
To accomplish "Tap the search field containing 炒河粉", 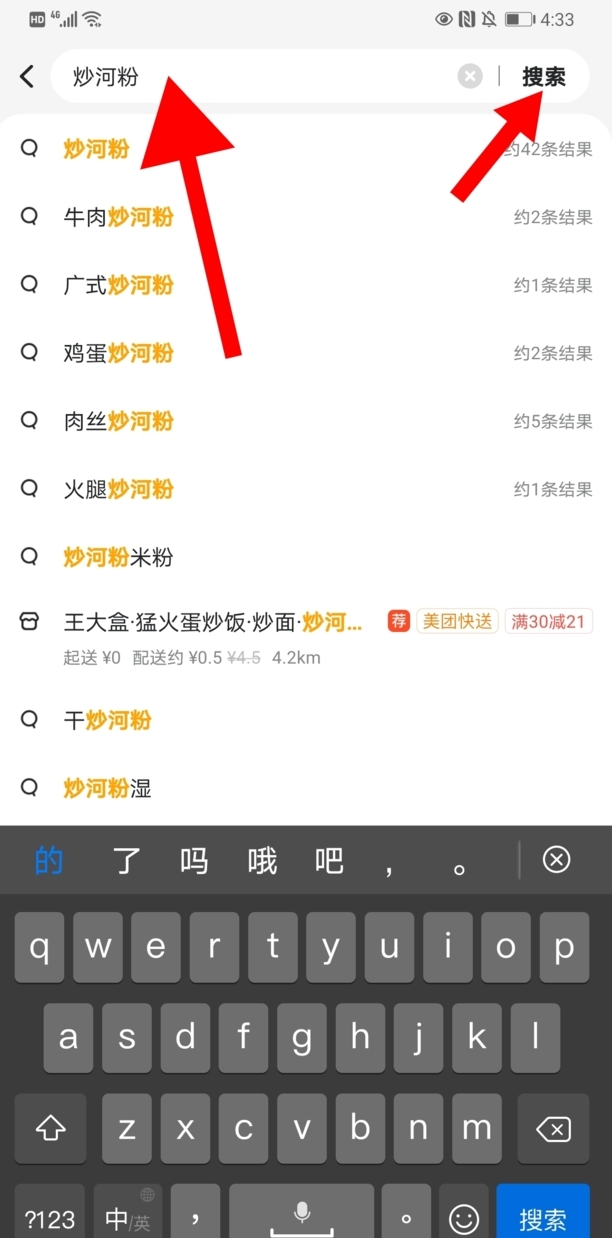I will pyautogui.click(x=260, y=76).
